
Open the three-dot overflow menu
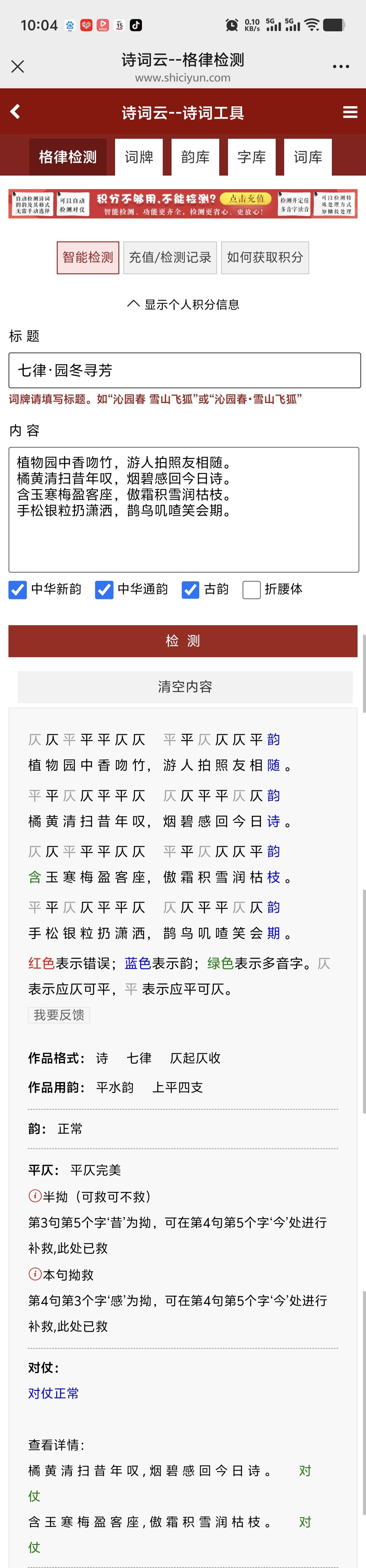340,66
